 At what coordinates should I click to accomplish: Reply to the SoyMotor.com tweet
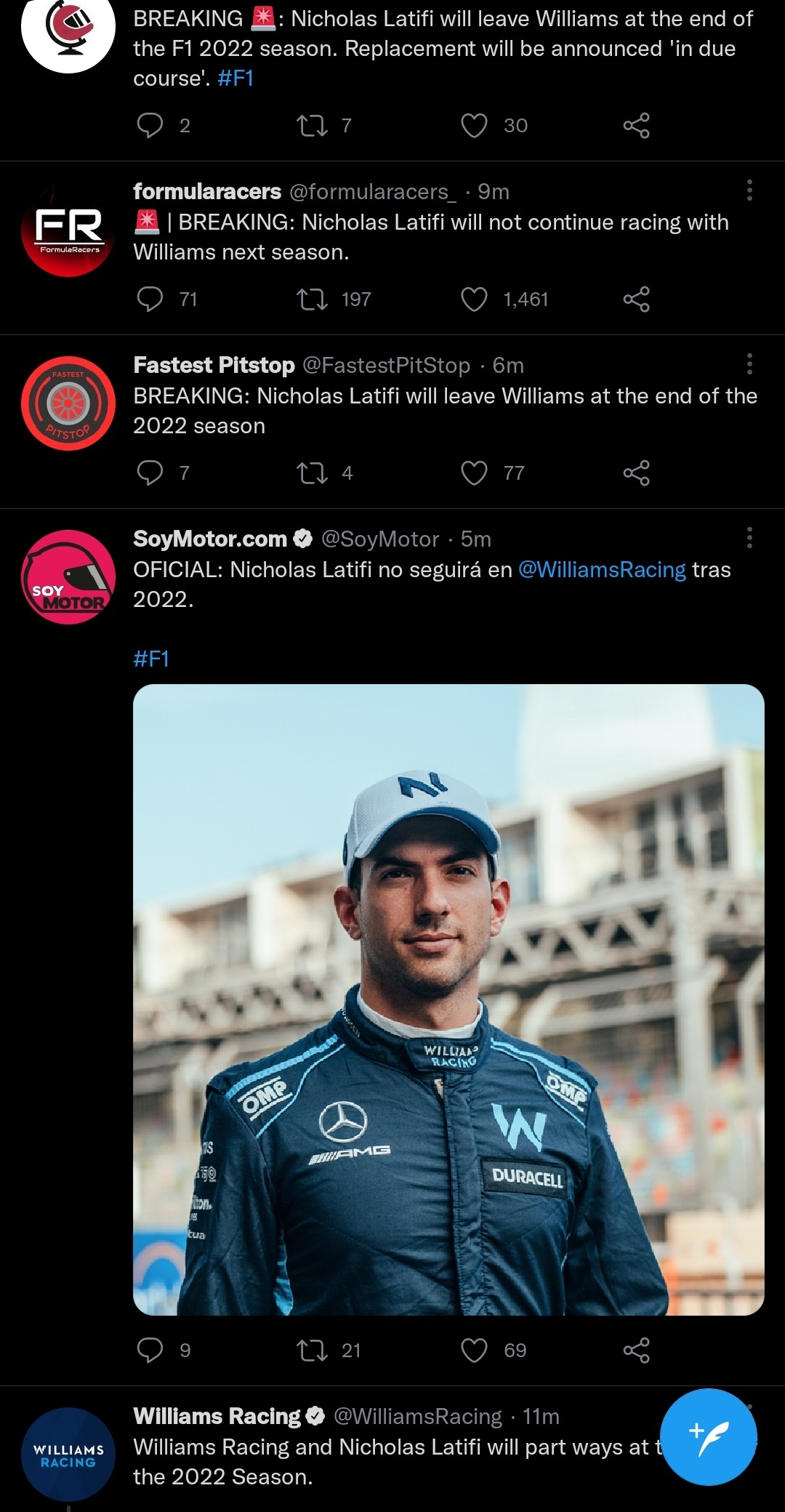(x=150, y=1351)
